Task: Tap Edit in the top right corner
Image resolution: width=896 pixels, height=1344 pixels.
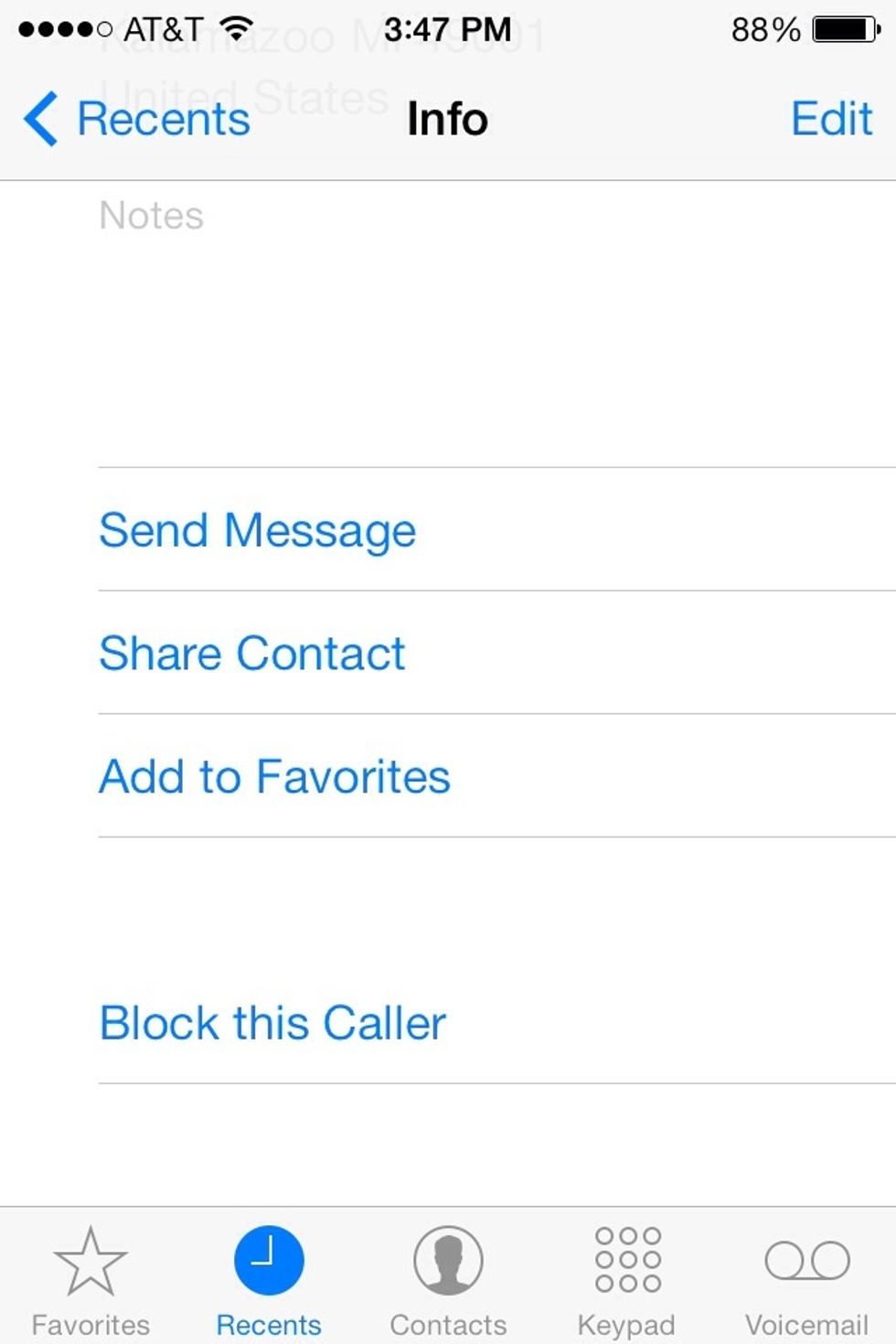Action: tap(830, 117)
